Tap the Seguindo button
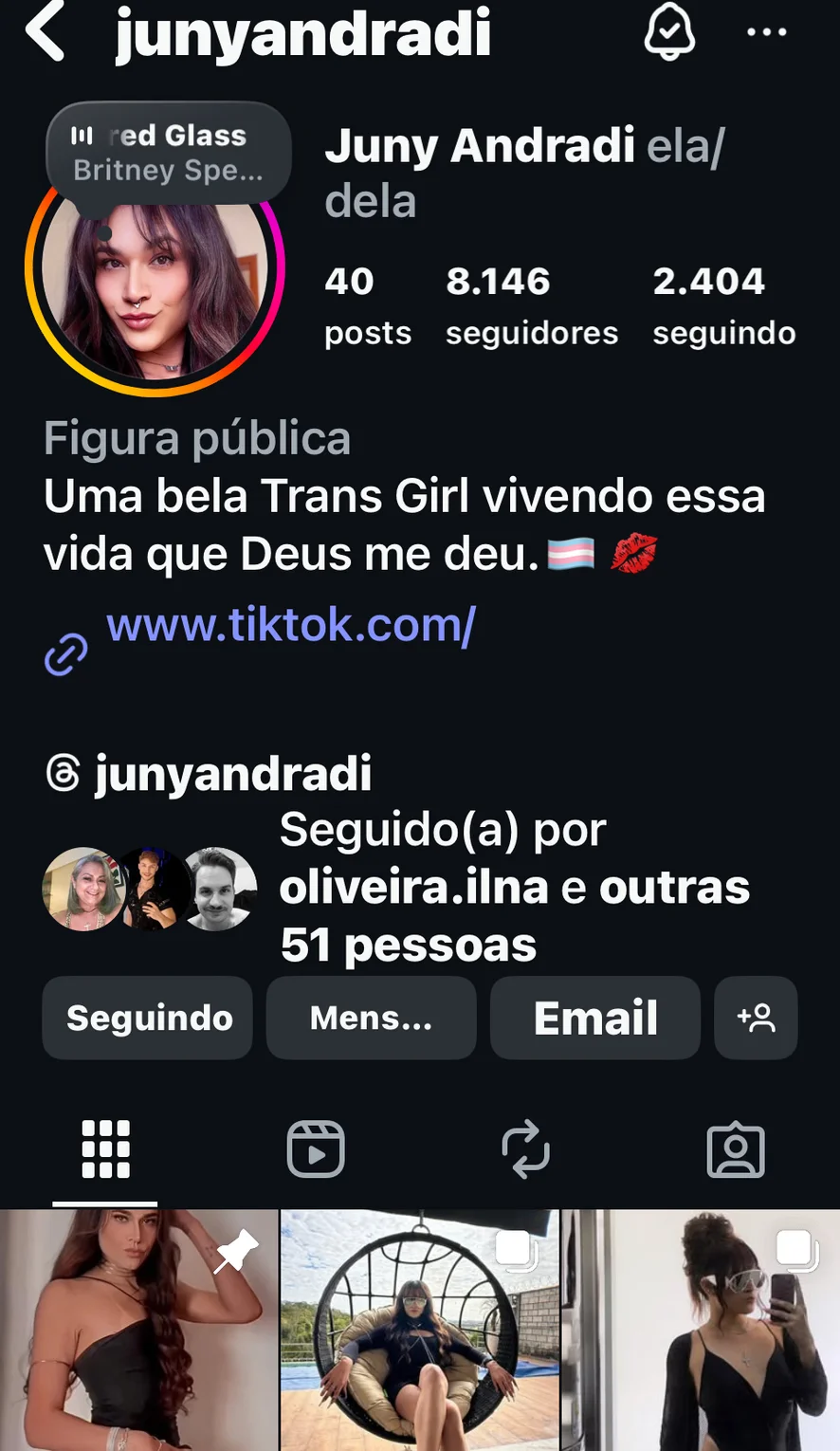Image resolution: width=840 pixels, height=1451 pixels. 148,1018
